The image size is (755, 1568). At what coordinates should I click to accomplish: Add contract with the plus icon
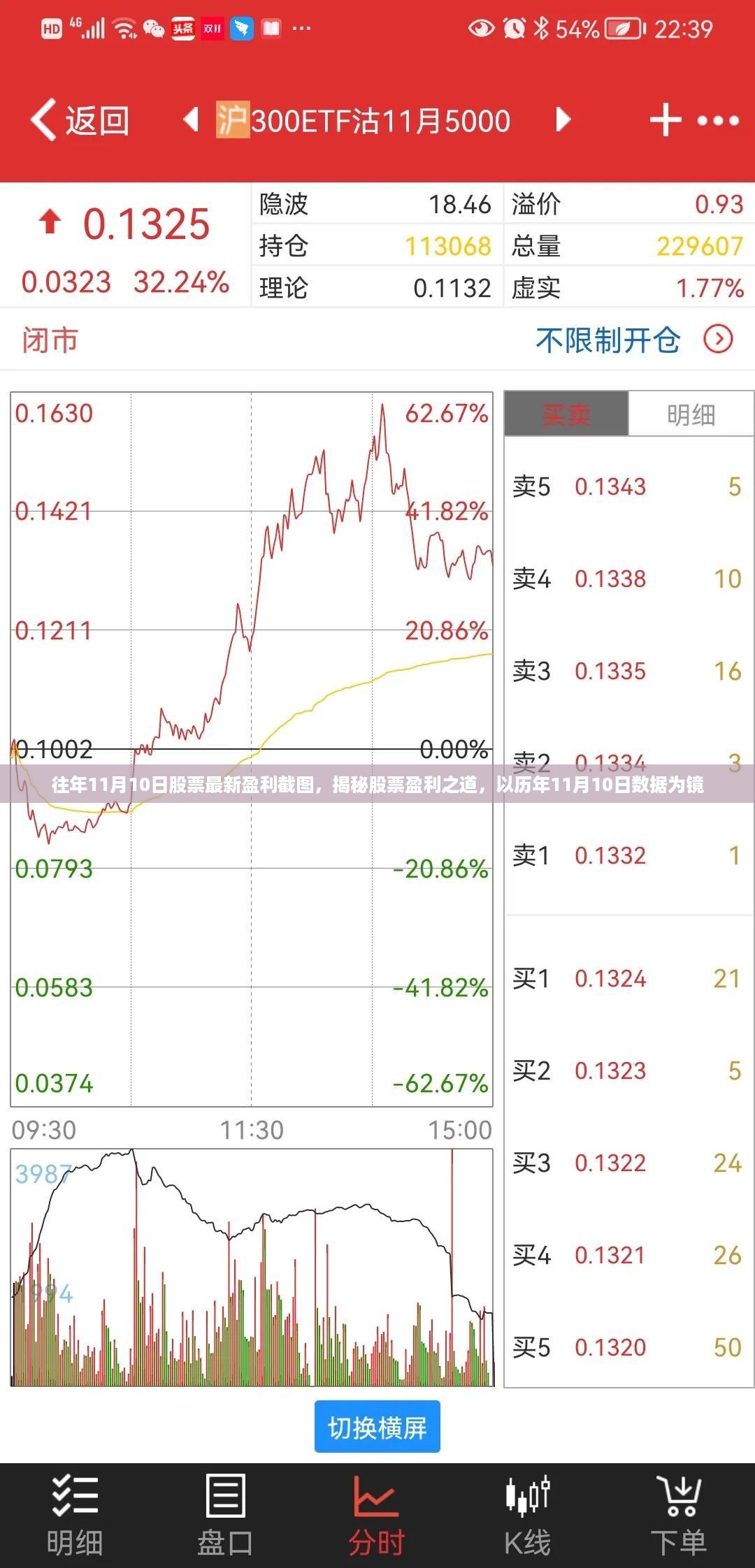tap(665, 120)
